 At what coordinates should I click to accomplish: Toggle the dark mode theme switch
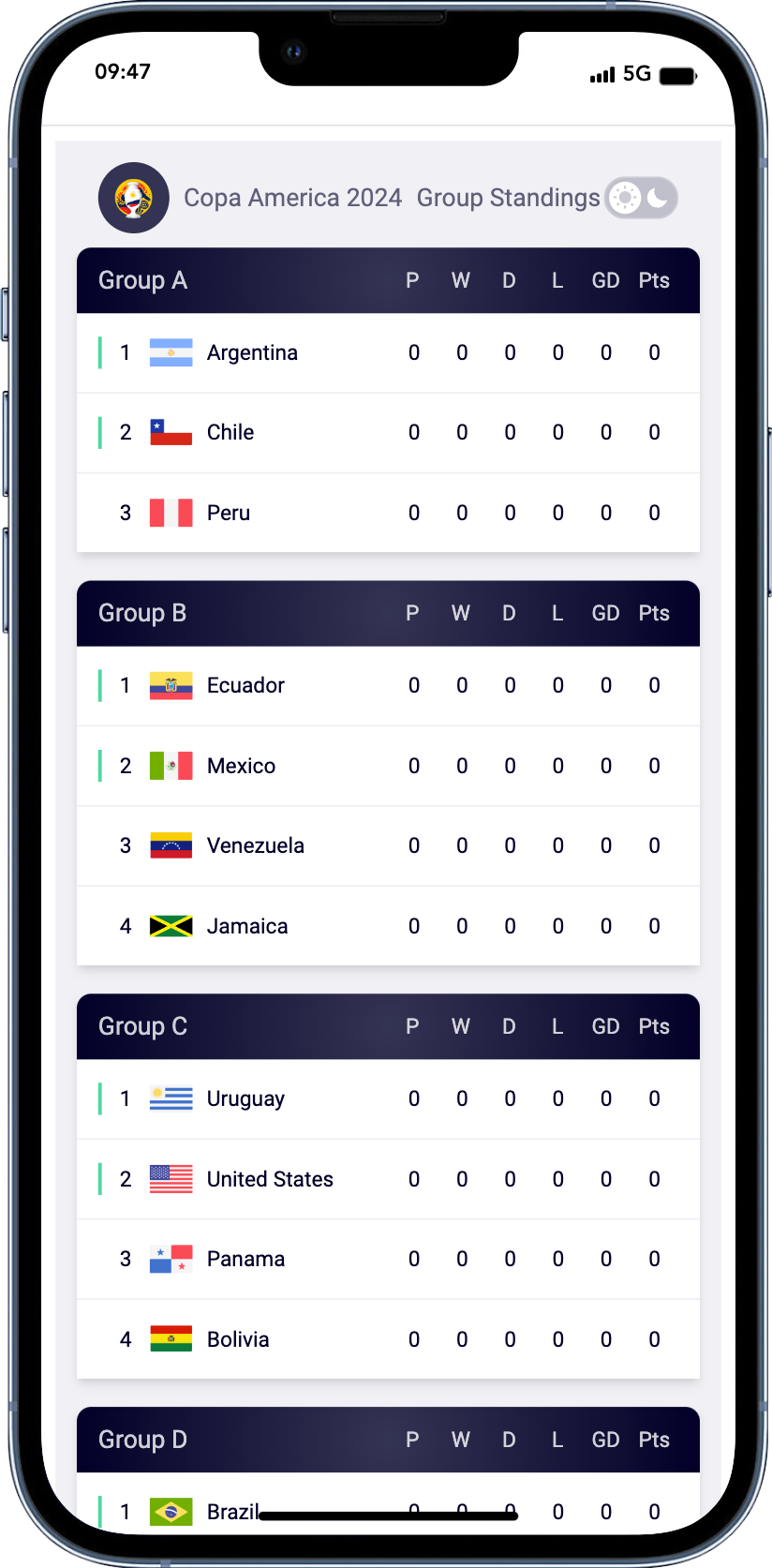[x=641, y=198]
